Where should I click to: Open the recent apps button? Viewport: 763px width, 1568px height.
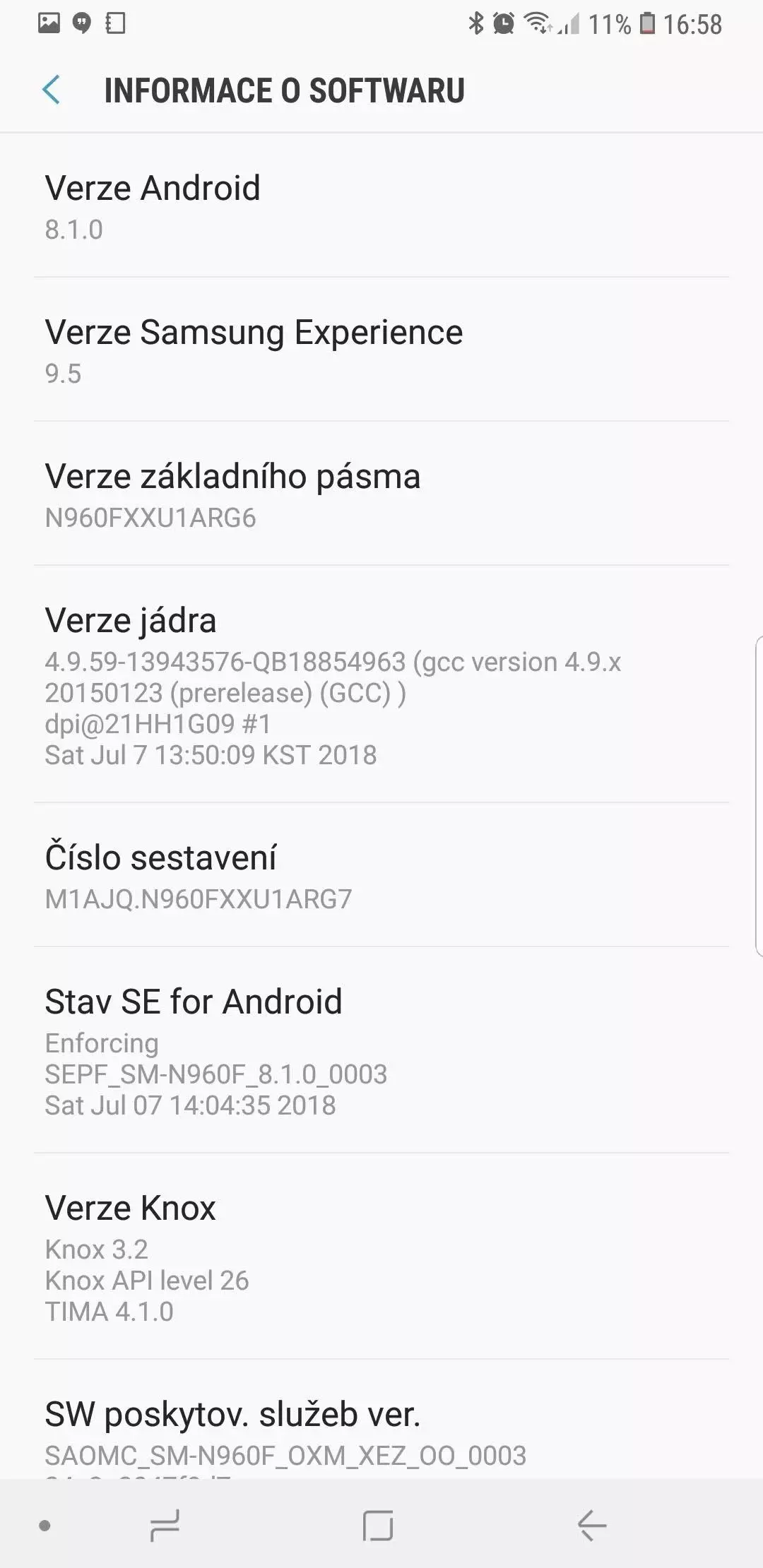[x=165, y=1526]
